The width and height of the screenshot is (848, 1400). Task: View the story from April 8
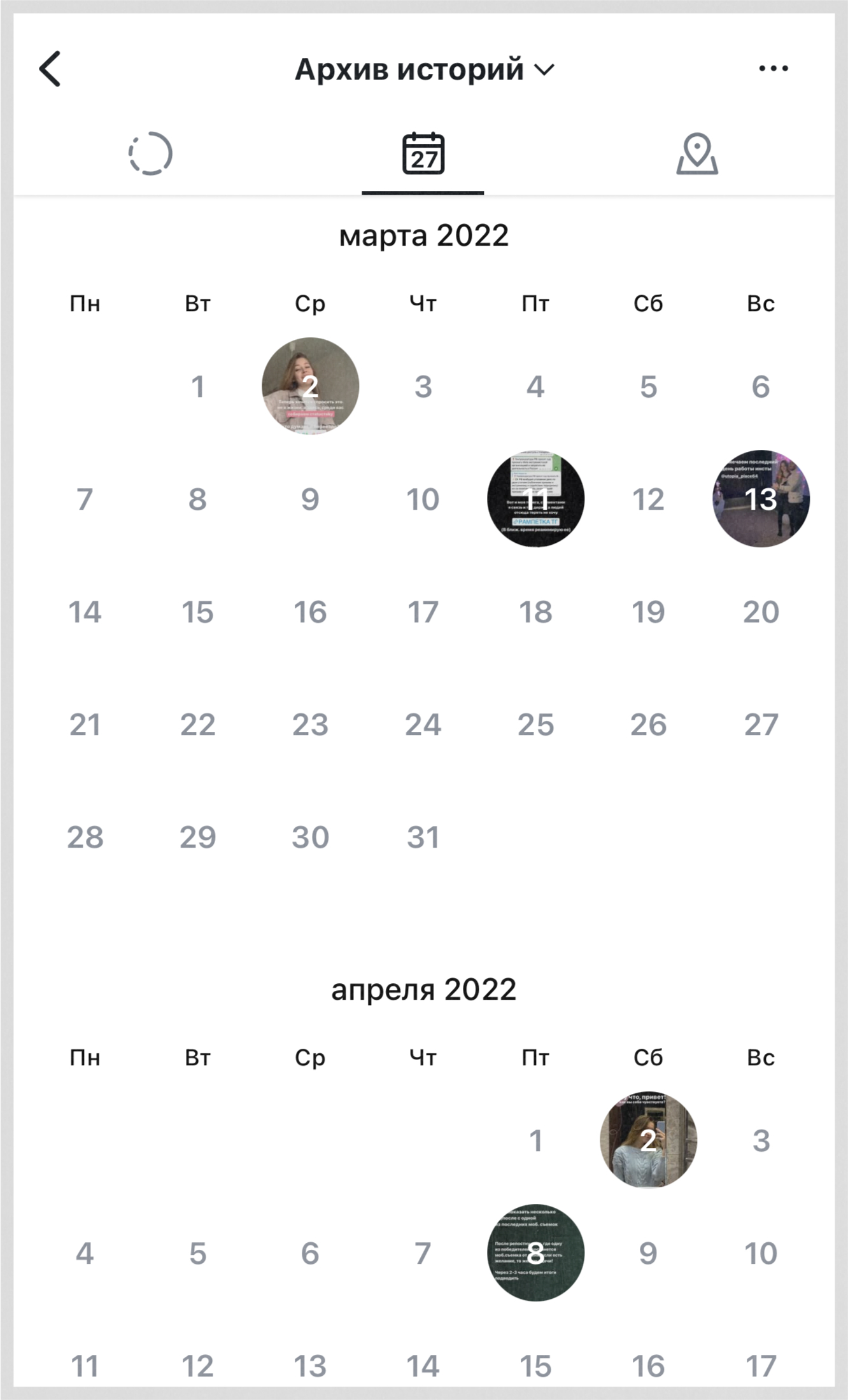[535, 1252]
